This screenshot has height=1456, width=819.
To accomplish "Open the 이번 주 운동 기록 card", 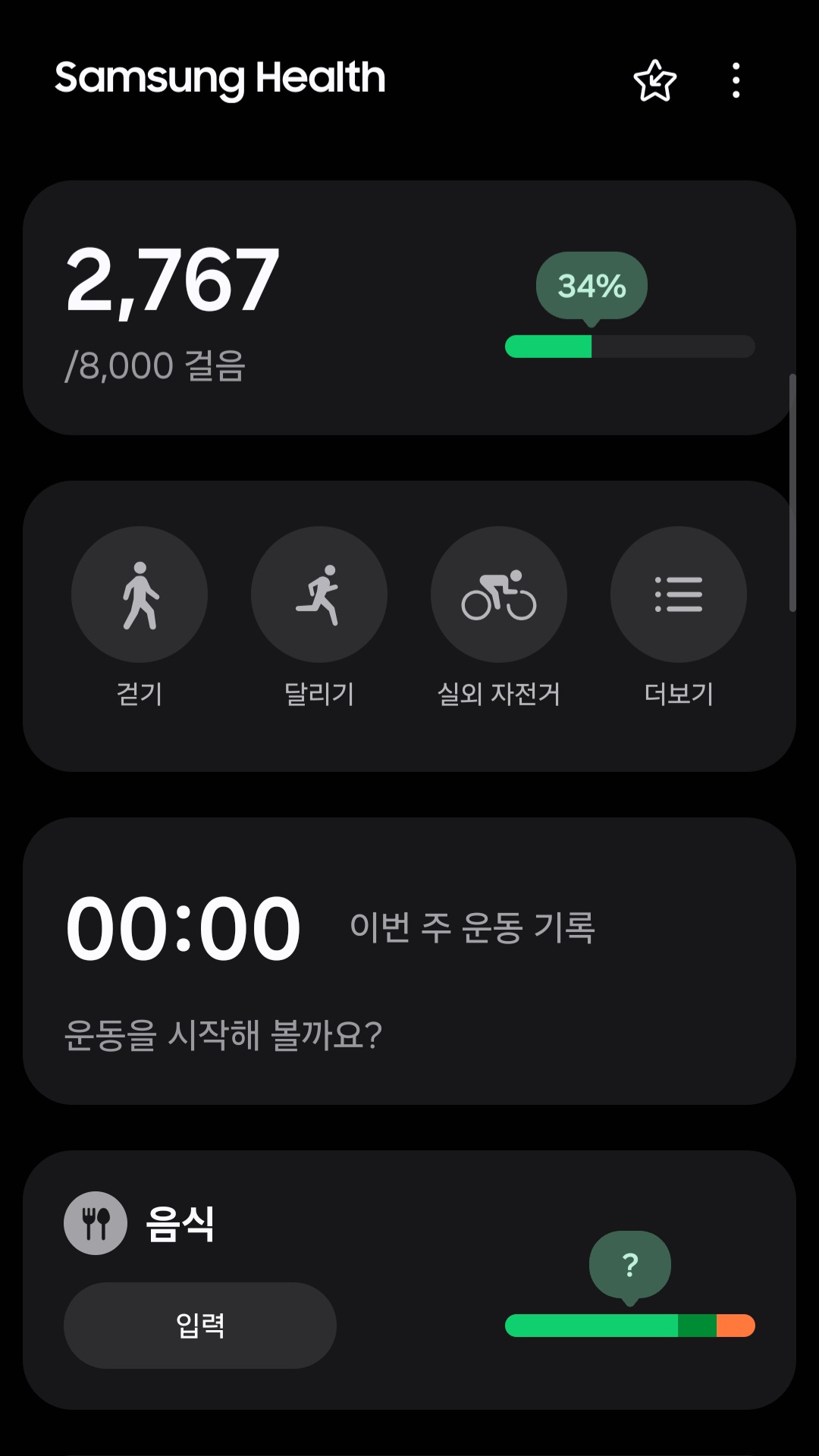I will [x=409, y=960].
